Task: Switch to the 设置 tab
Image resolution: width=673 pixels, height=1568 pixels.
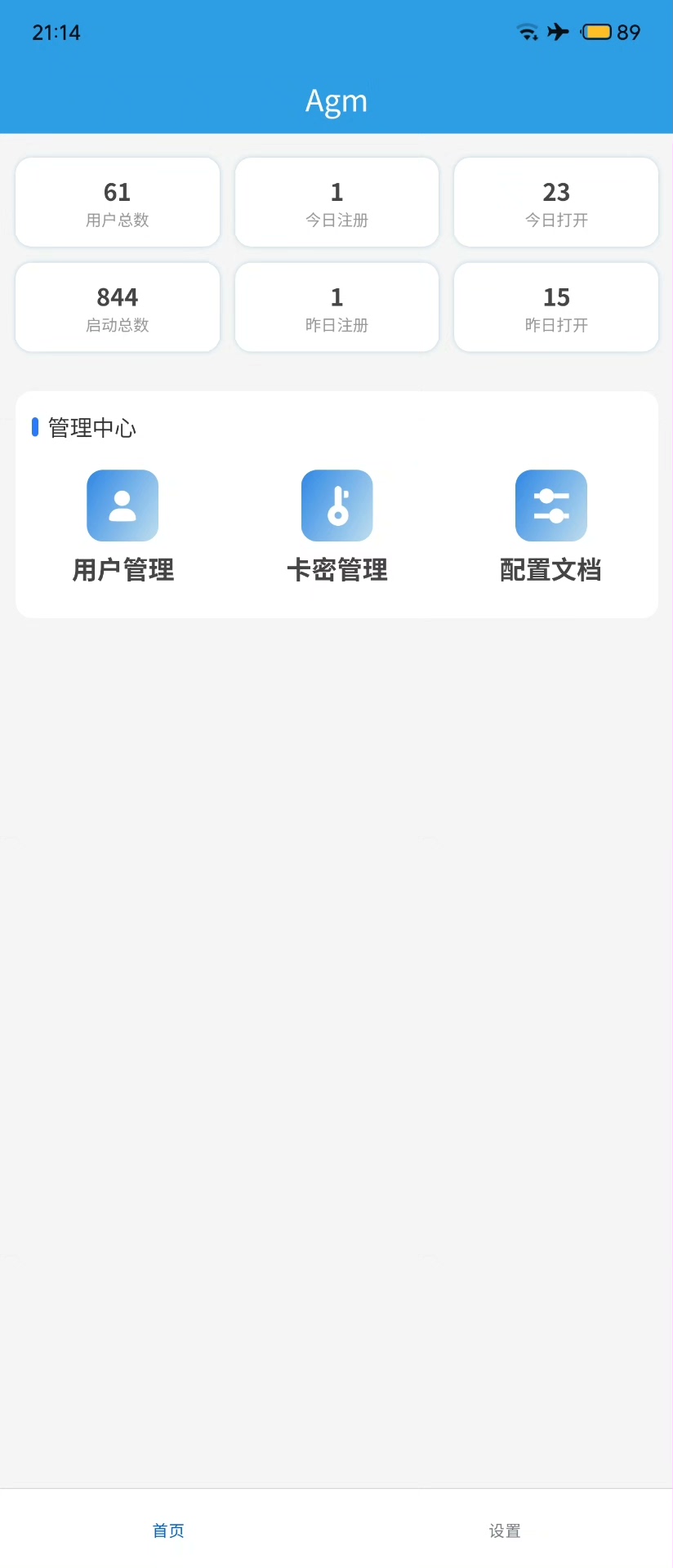Action: click(505, 1530)
